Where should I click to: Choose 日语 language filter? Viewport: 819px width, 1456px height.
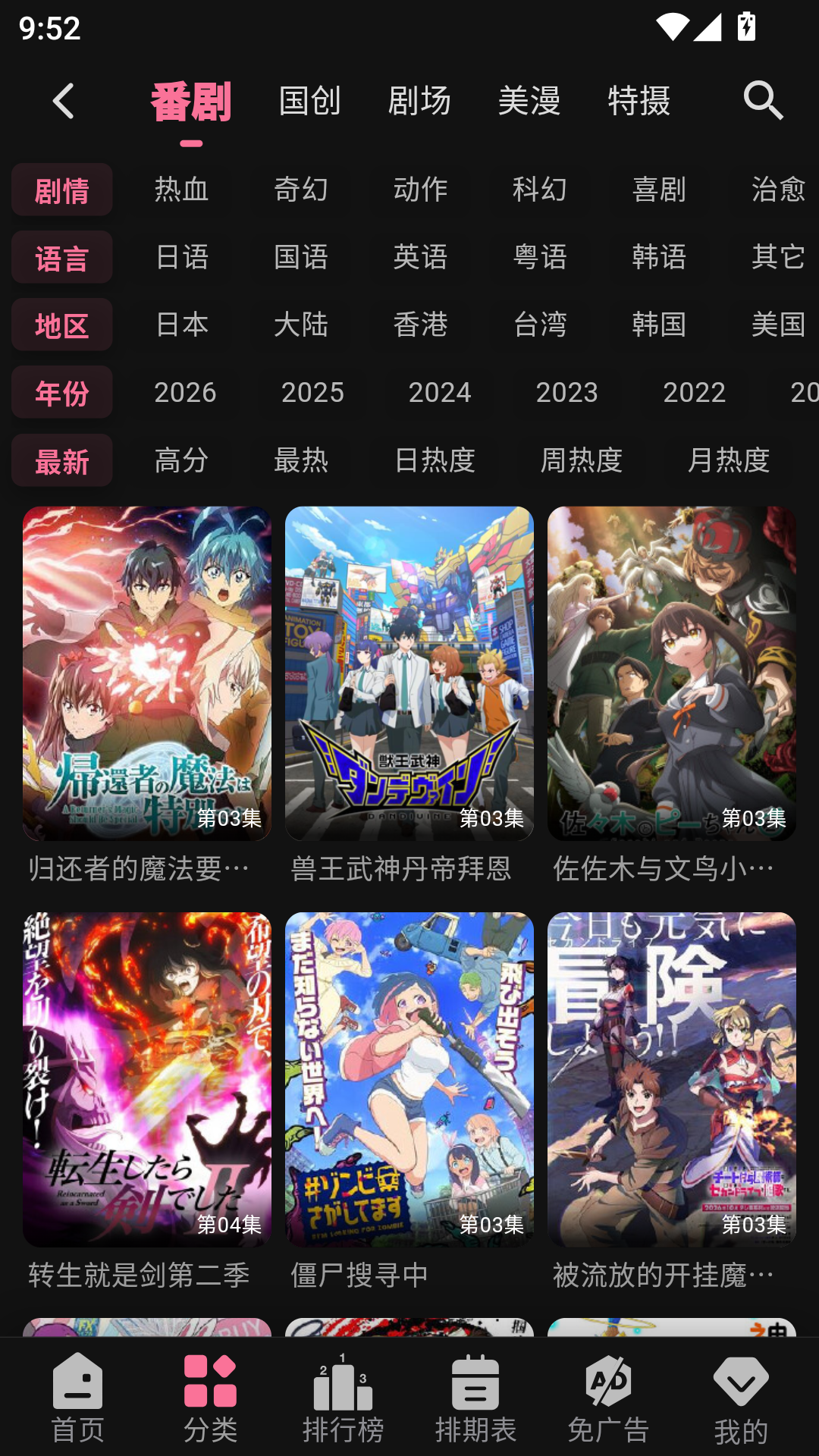pyautogui.click(x=181, y=257)
